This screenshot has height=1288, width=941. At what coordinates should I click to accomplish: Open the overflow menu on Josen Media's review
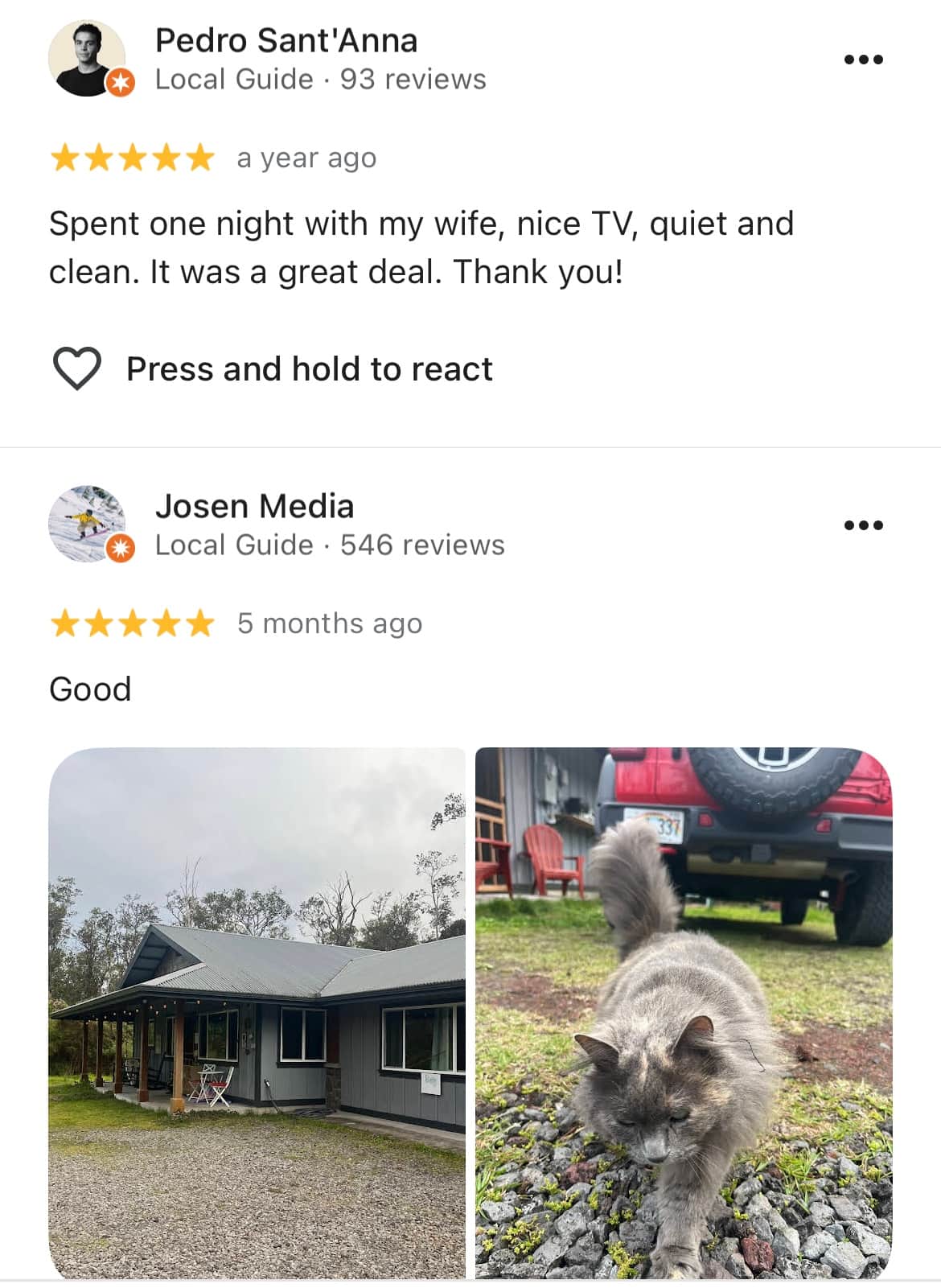[x=863, y=525]
